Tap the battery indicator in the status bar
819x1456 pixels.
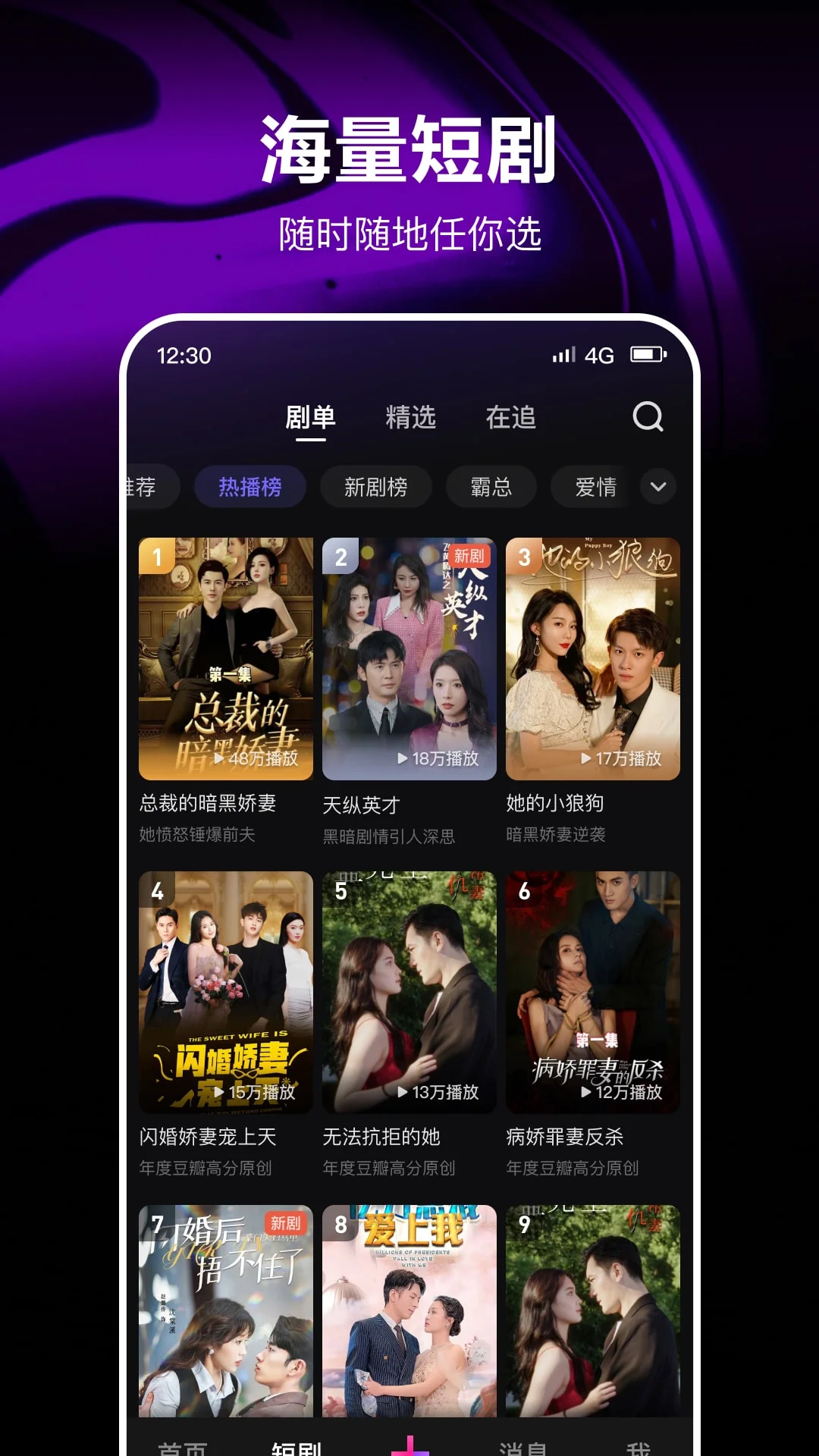[x=647, y=354]
